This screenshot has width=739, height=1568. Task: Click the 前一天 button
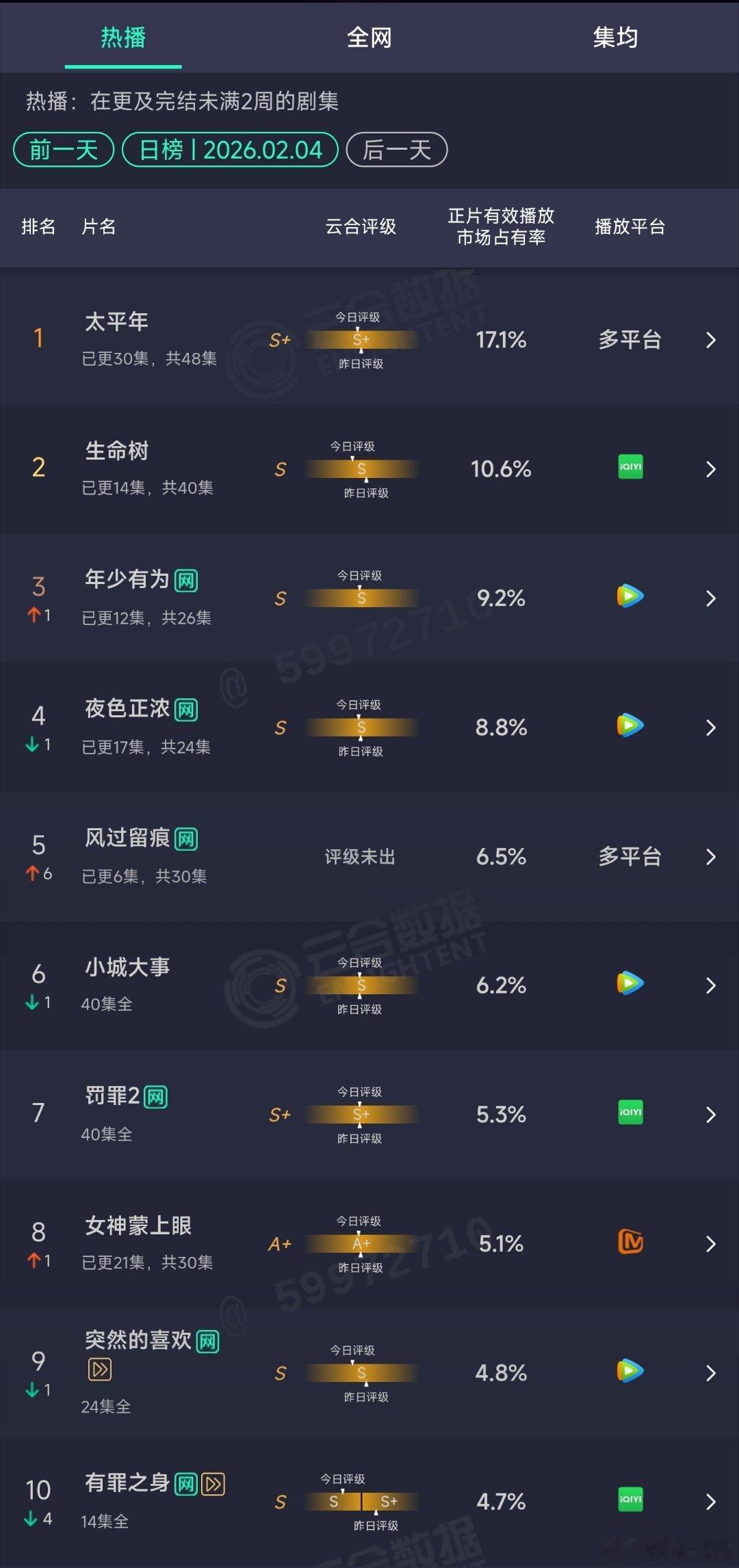coord(63,149)
